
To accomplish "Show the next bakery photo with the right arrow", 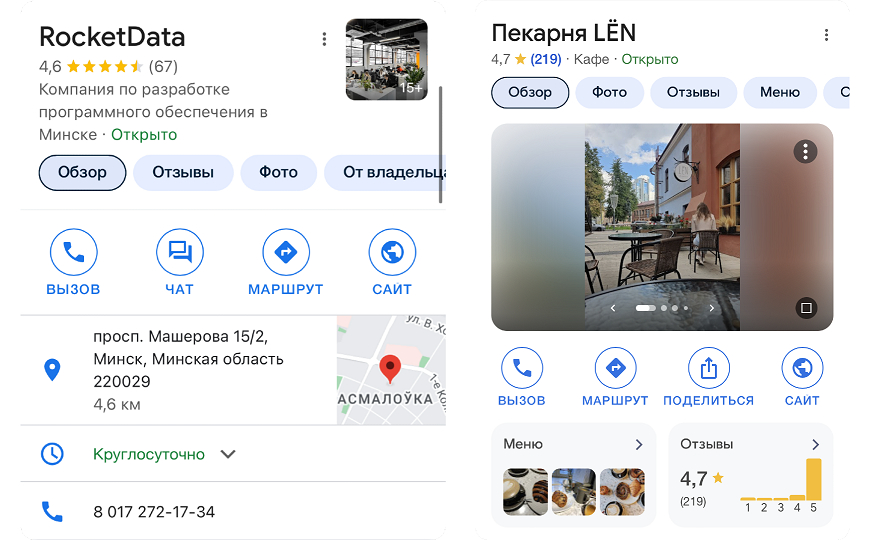I will click(712, 308).
